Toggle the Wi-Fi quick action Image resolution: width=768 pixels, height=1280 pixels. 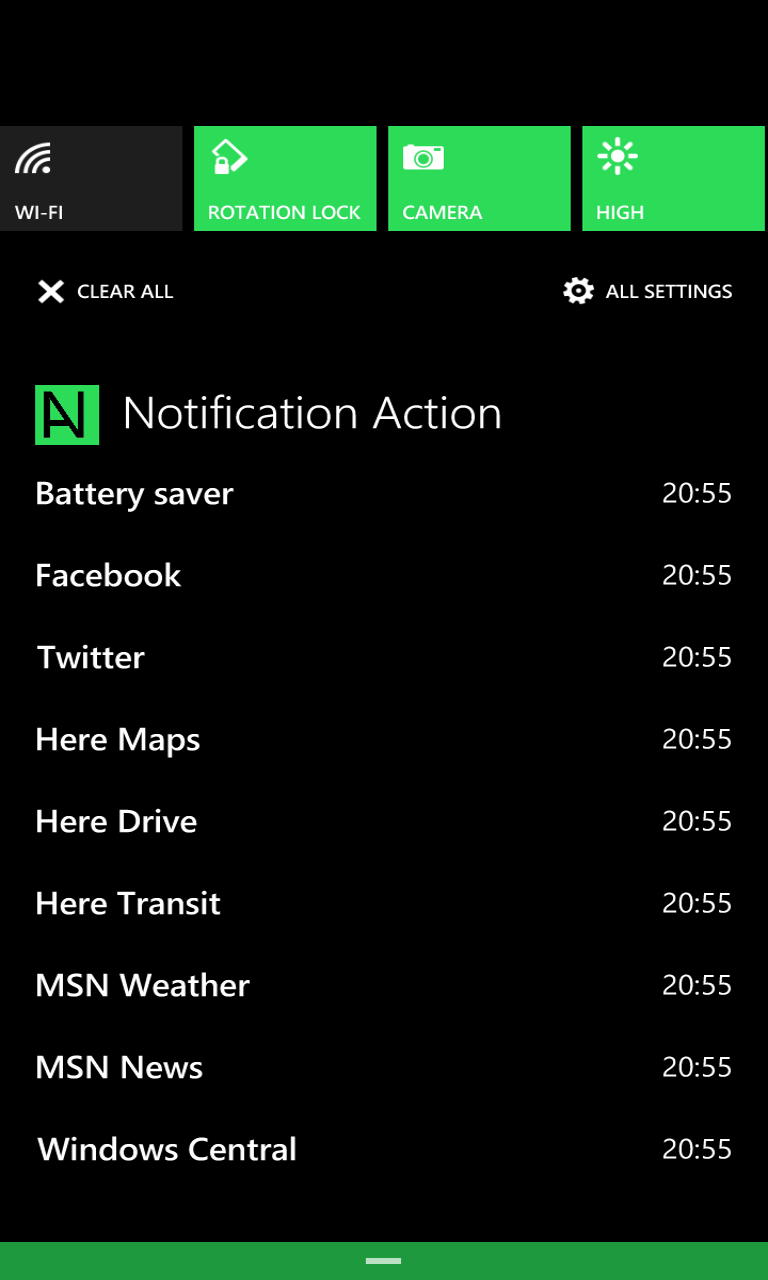[91, 178]
